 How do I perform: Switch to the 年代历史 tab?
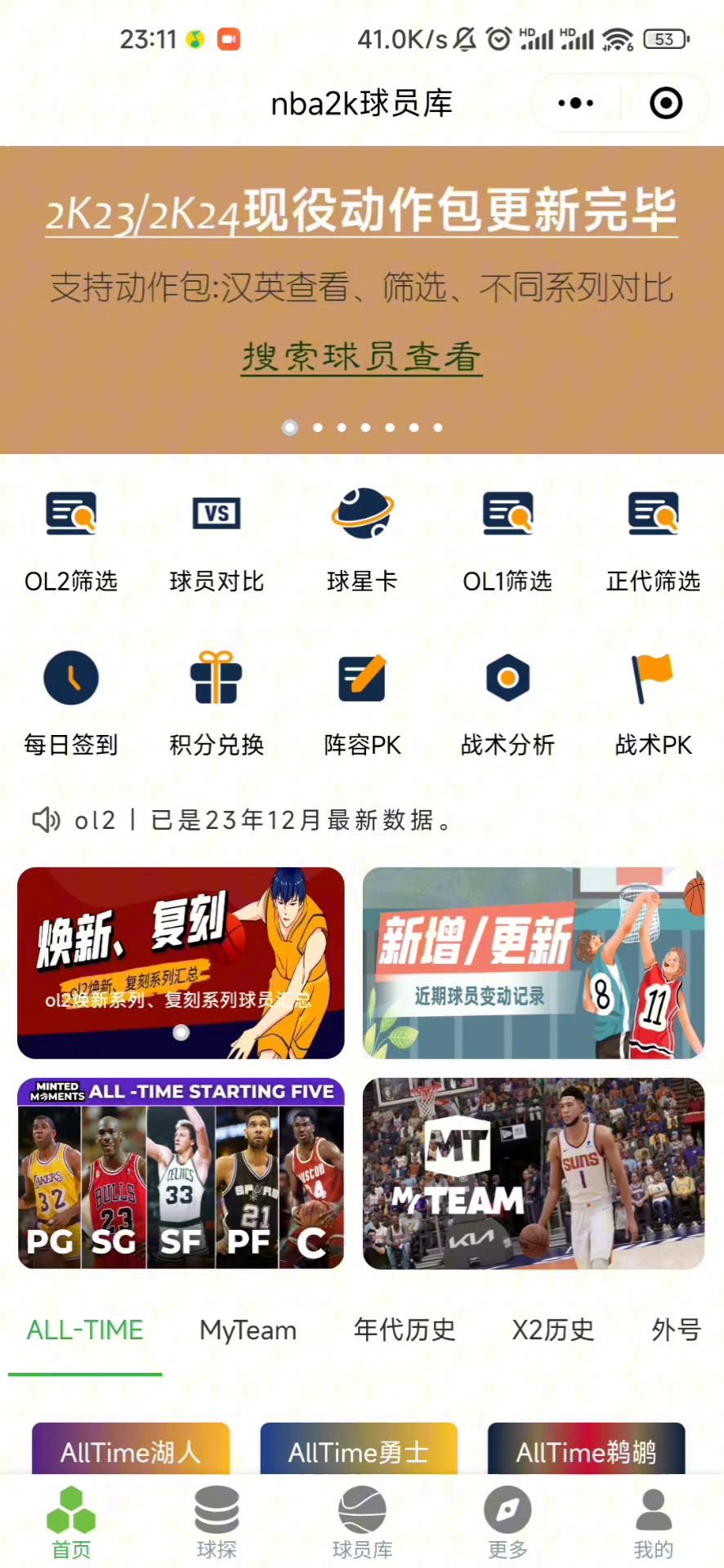coord(404,1330)
